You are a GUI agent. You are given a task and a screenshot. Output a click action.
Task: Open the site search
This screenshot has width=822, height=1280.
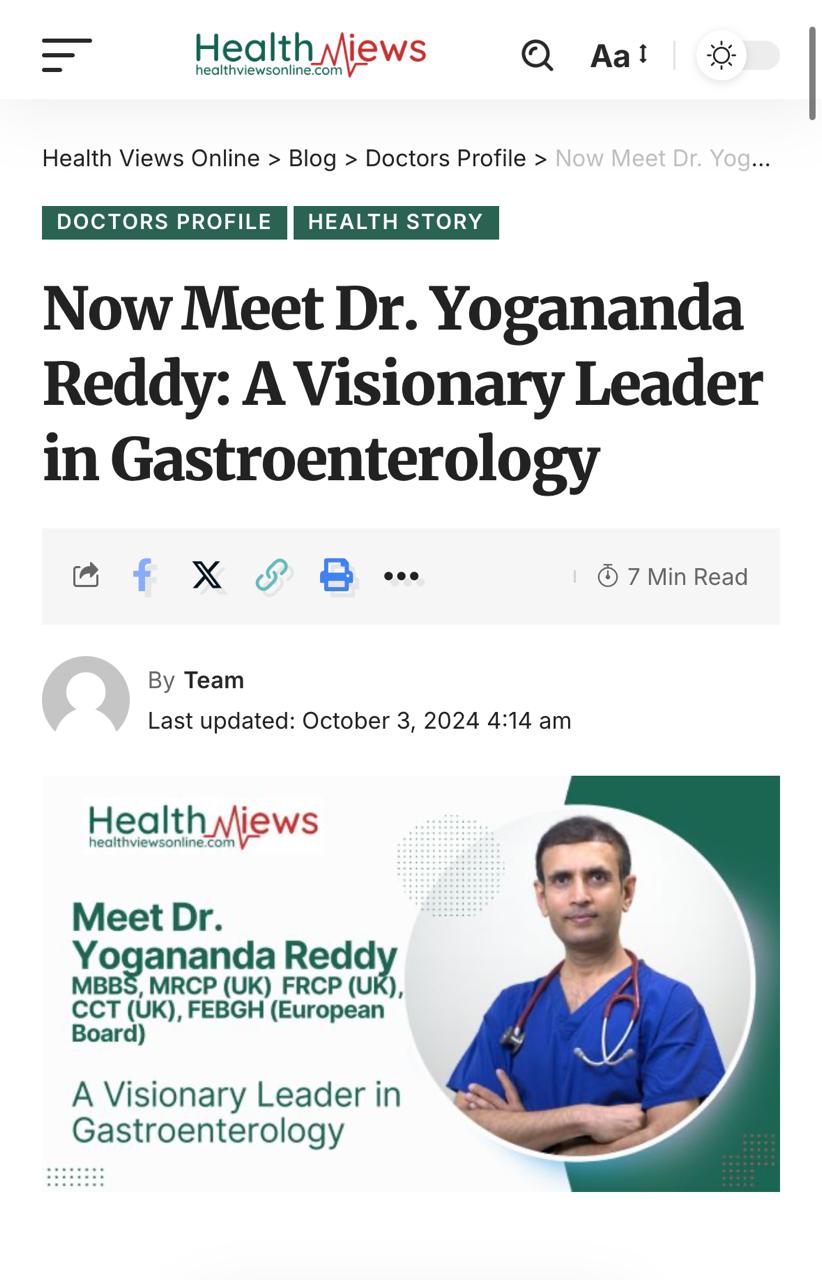[538, 57]
